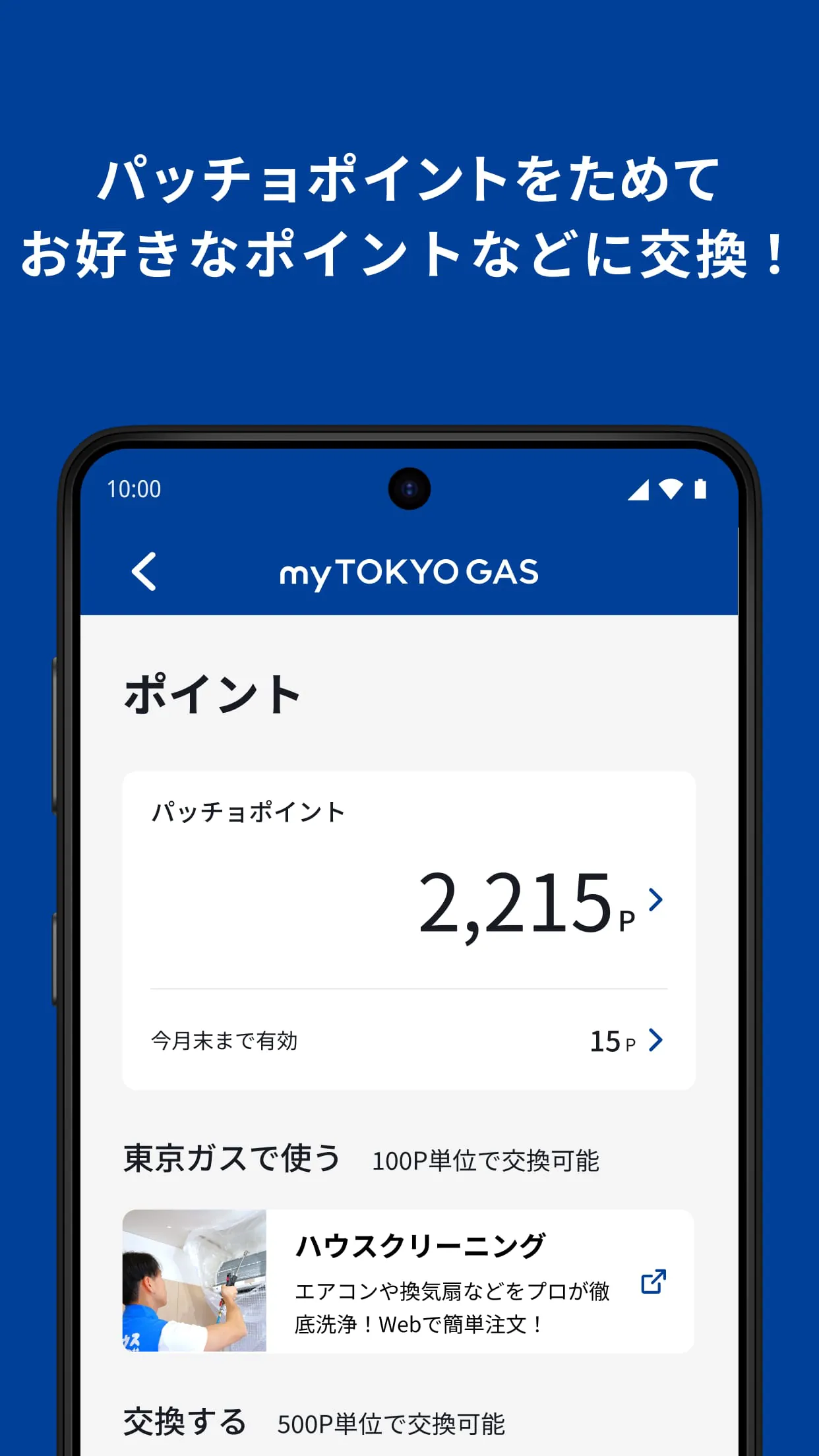Image resolution: width=819 pixels, height=1456 pixels.
Task: Tap the battery icon in the status bar
Action: point(699,489)
